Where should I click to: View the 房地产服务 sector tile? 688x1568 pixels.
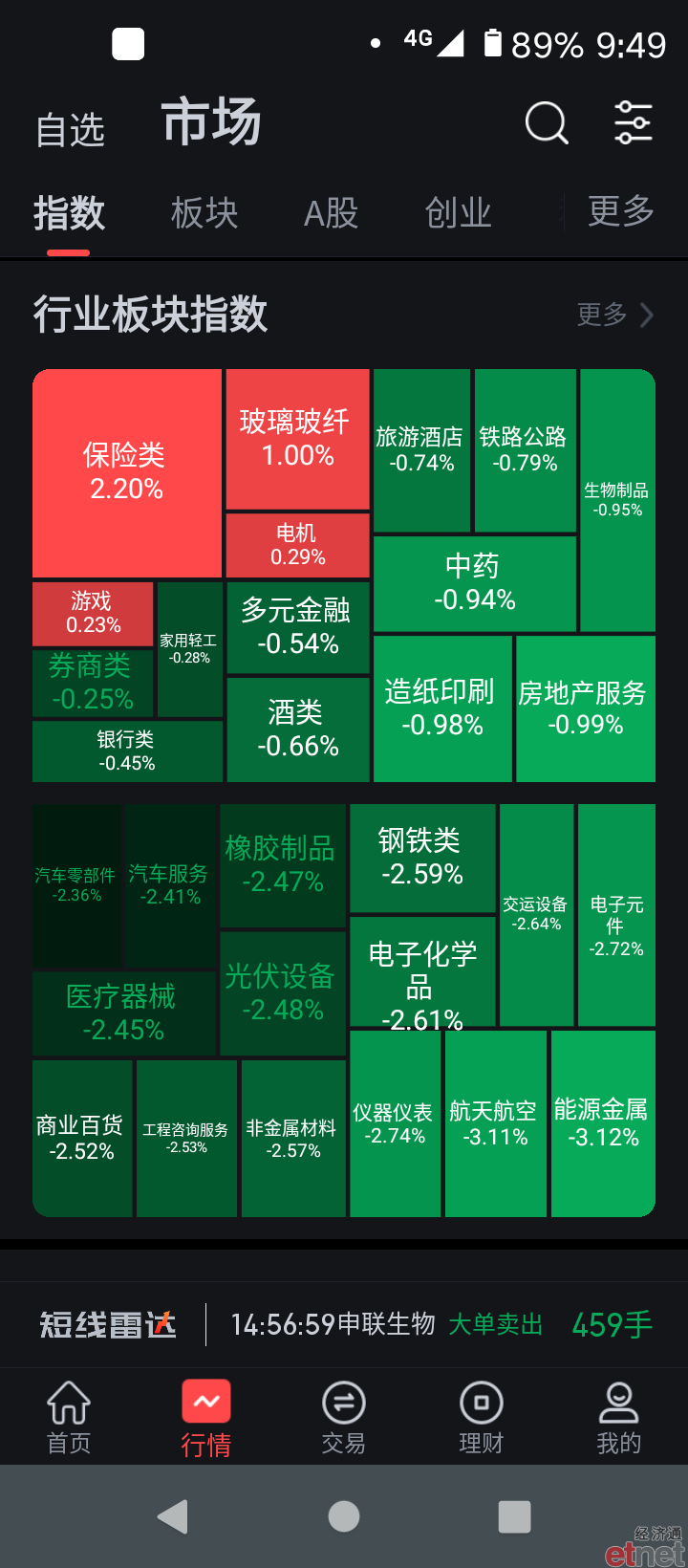pyautogui.click(x=586, y=708)
